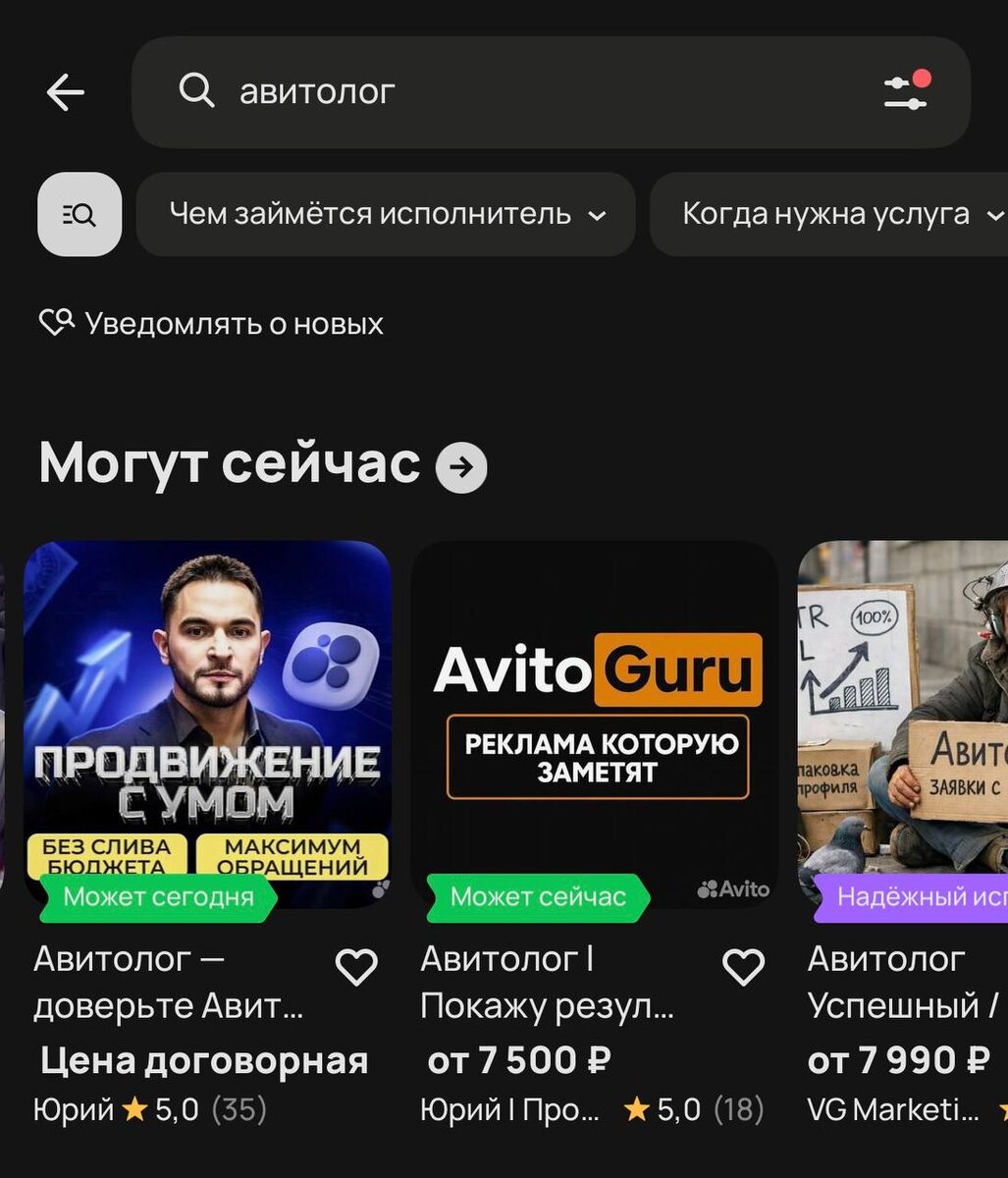Open the VG Marketing listing card
The height and width of the screenshot is (1178, 1008).
tap(903, 724)
